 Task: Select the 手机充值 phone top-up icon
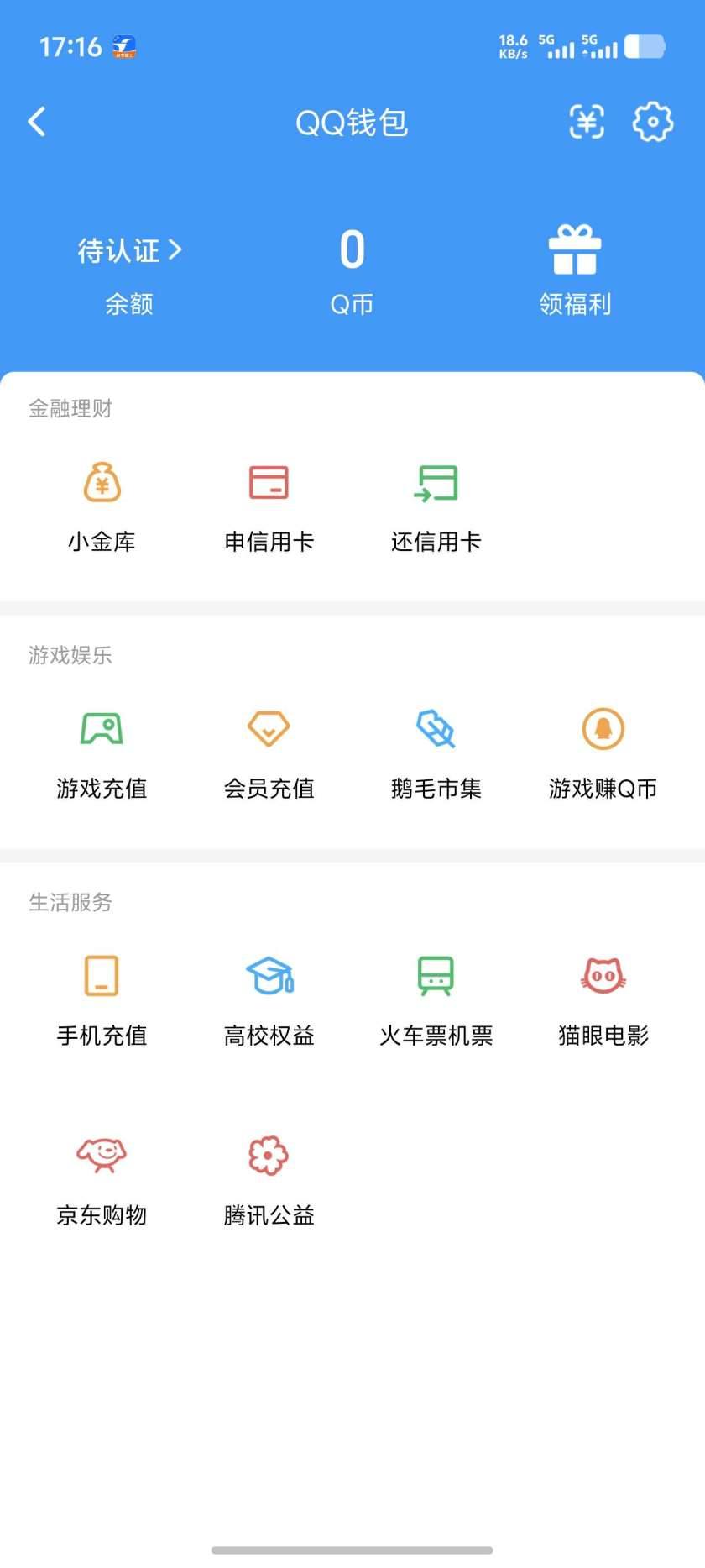tap(101, 997)
